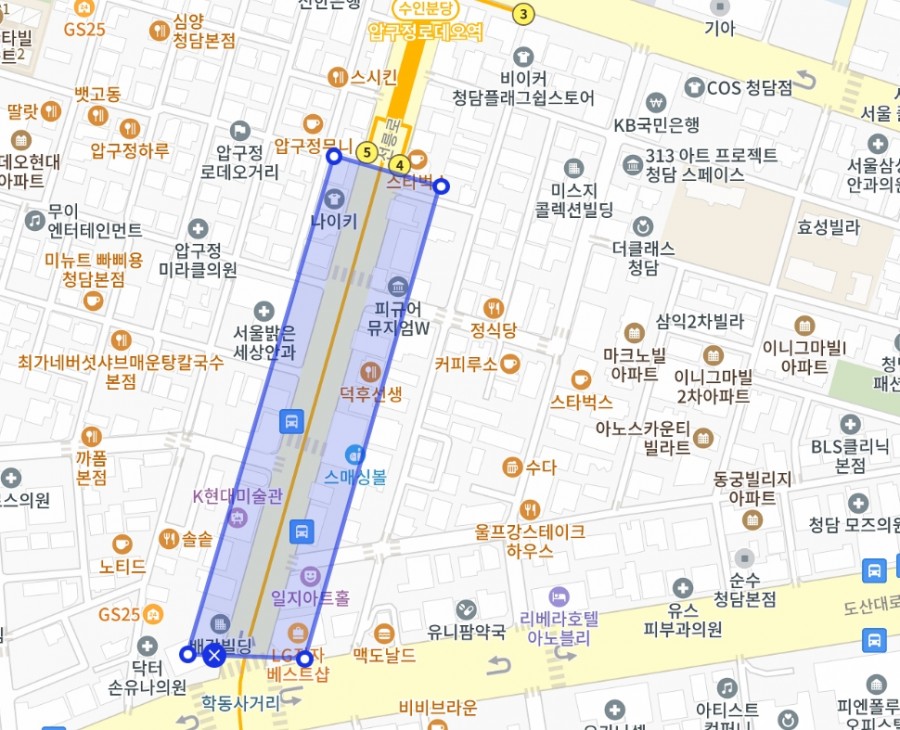Open the 순수 청담본점 marker
This screenshot has height=730, width=900.
[744, 558]
